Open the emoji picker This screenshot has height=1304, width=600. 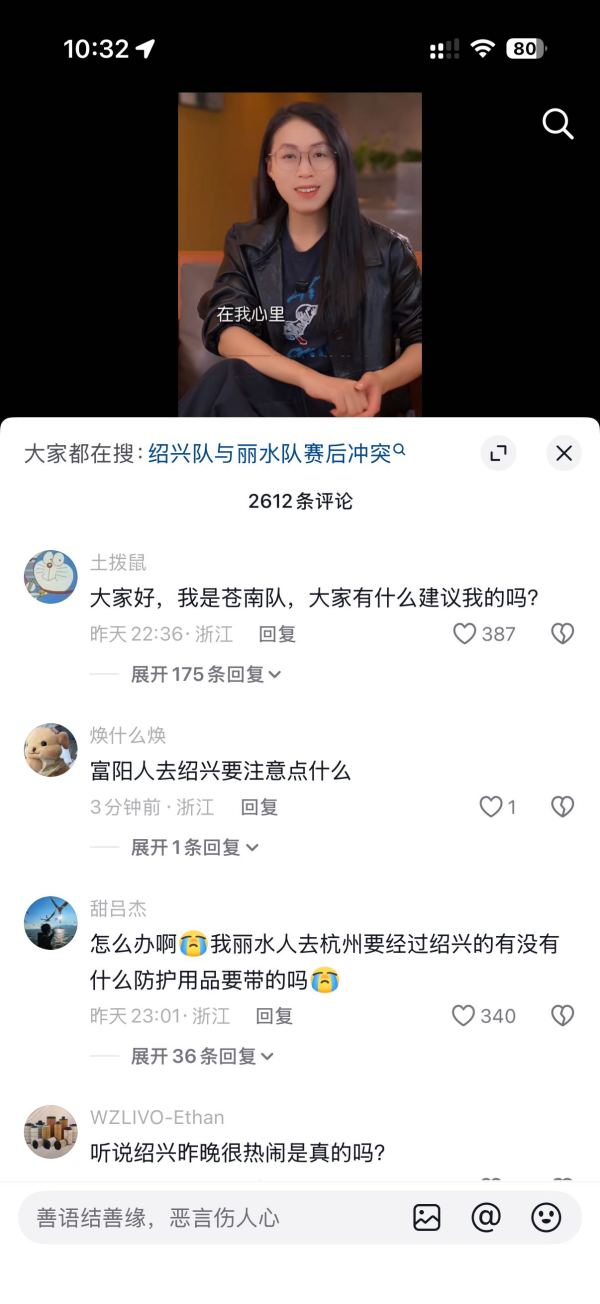(546, 1217)
